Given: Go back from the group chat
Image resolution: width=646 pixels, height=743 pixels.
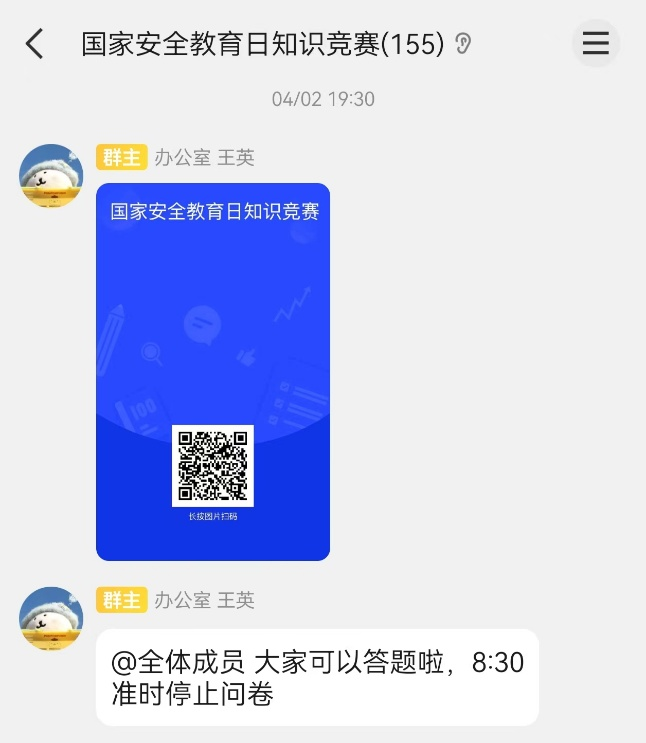Looking at the screenshot, I should coord(35,44).
